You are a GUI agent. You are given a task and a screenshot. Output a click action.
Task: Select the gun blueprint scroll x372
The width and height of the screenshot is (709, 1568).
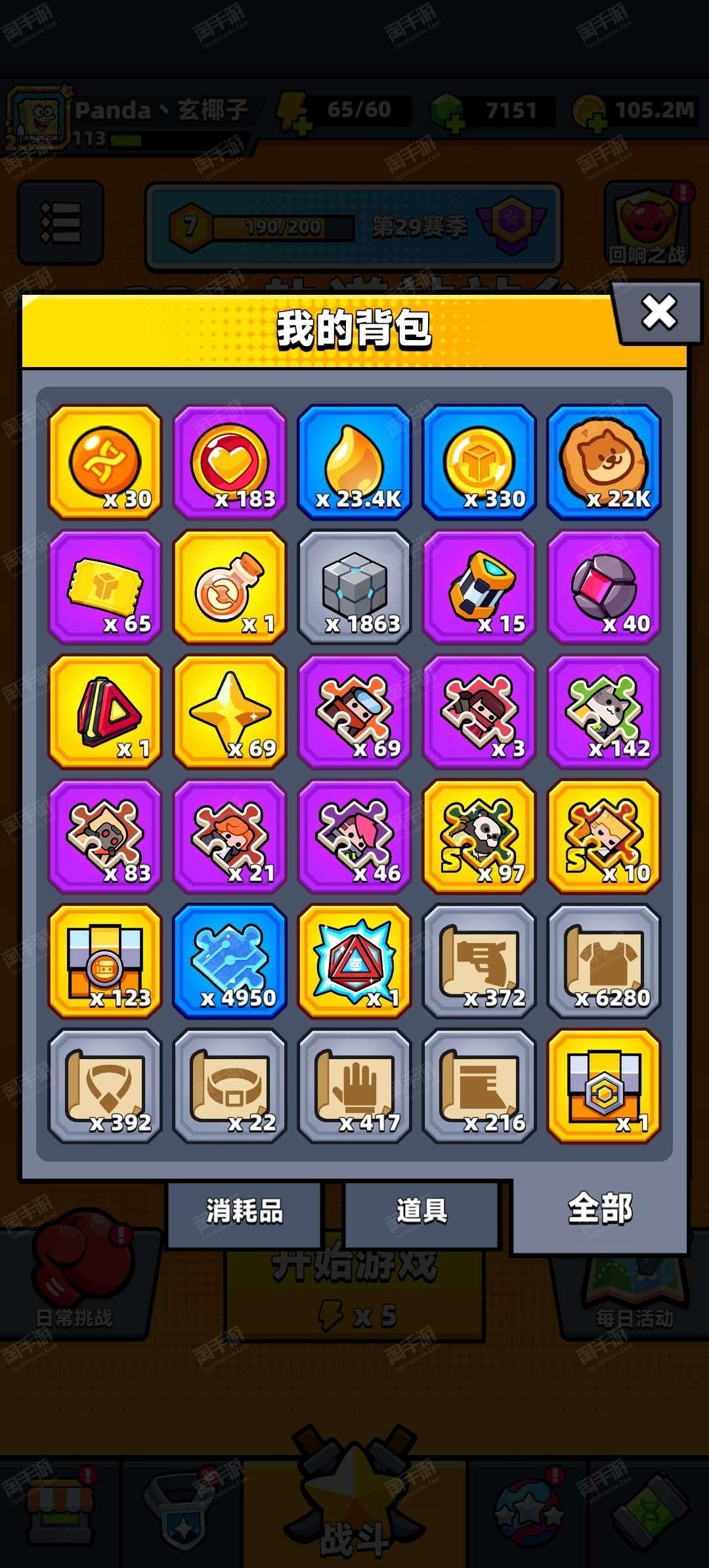[x=479, y=961]
